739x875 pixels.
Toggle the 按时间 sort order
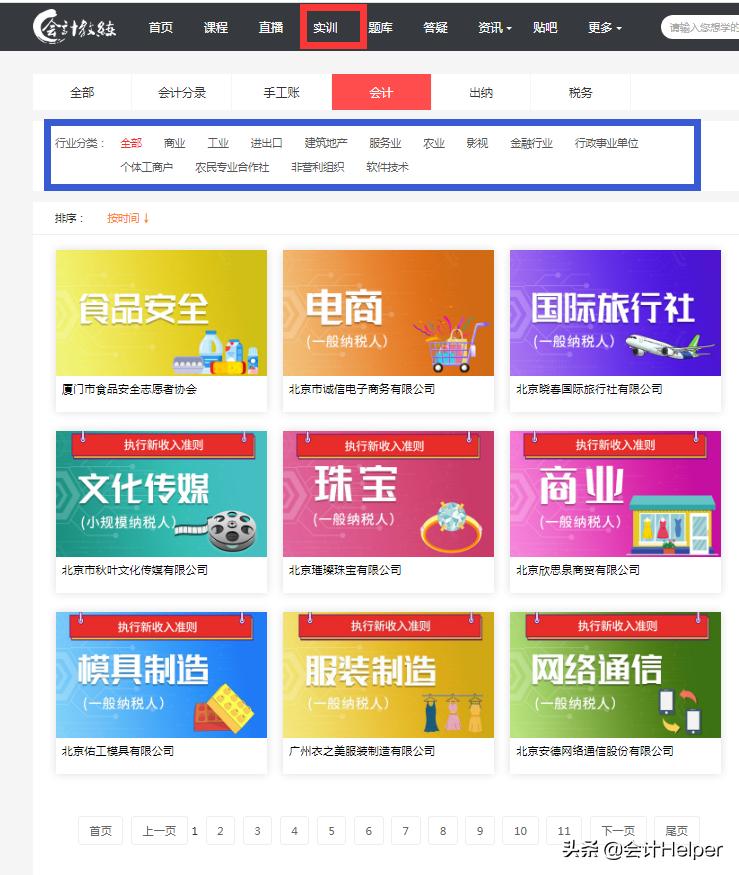tap(125, 217)
